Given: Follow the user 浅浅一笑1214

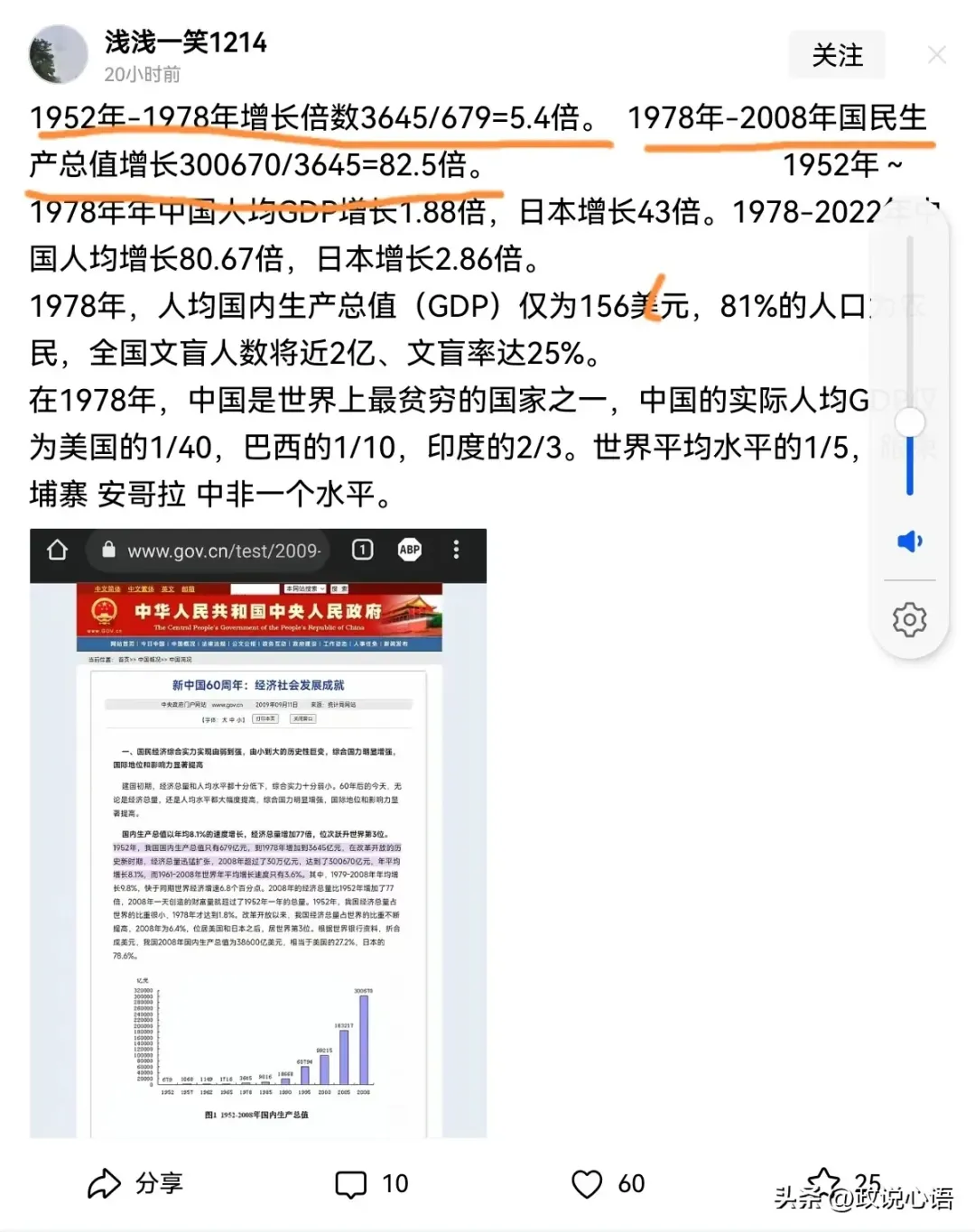Looking at the screenshot, I should pos(836,55).
